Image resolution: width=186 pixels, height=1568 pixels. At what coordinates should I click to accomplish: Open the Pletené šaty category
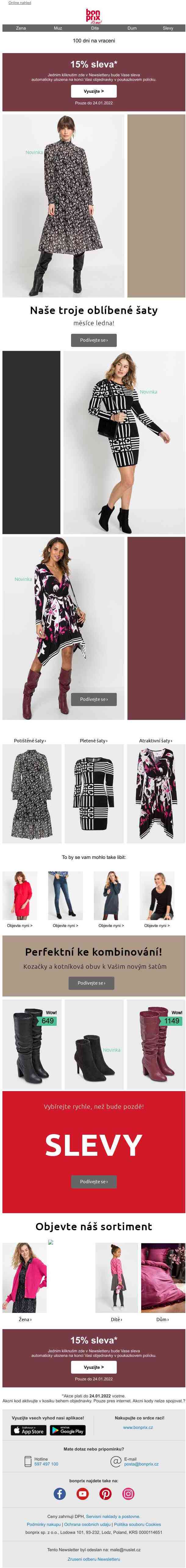click(x=94, y=741)
